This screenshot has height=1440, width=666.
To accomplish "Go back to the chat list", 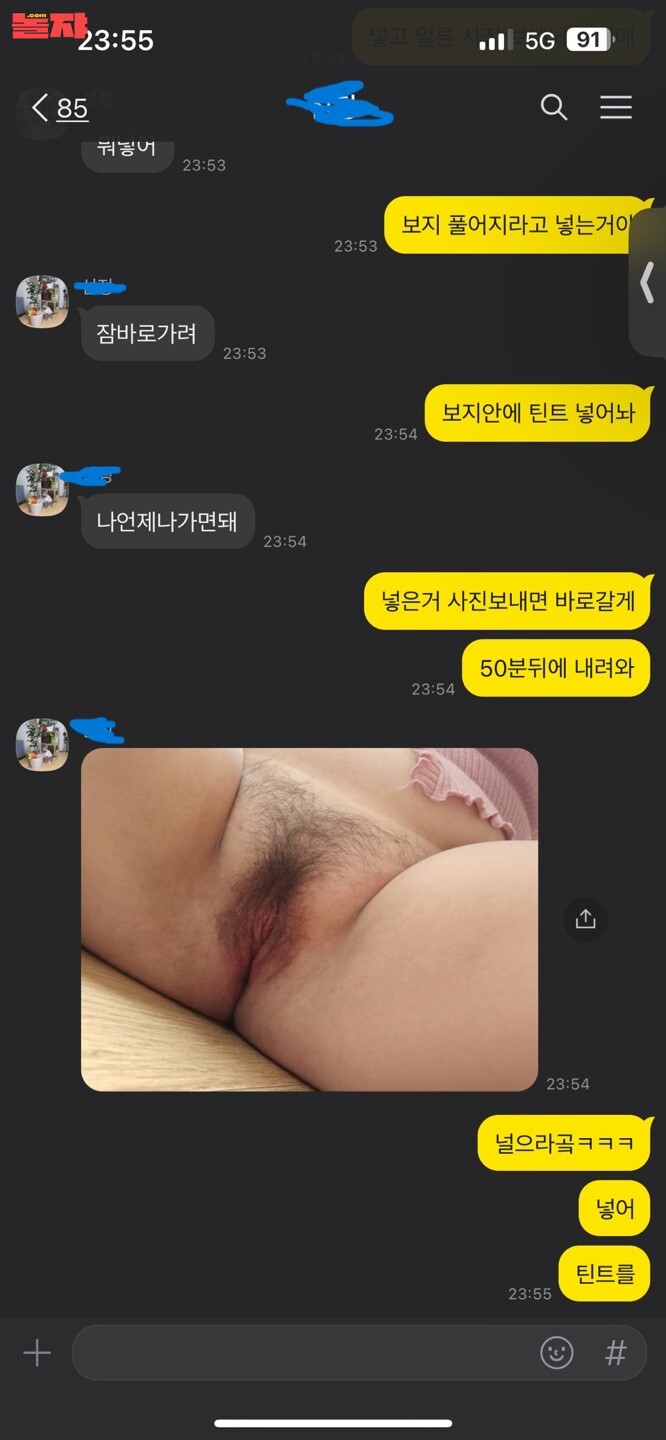I will (58, 108).
